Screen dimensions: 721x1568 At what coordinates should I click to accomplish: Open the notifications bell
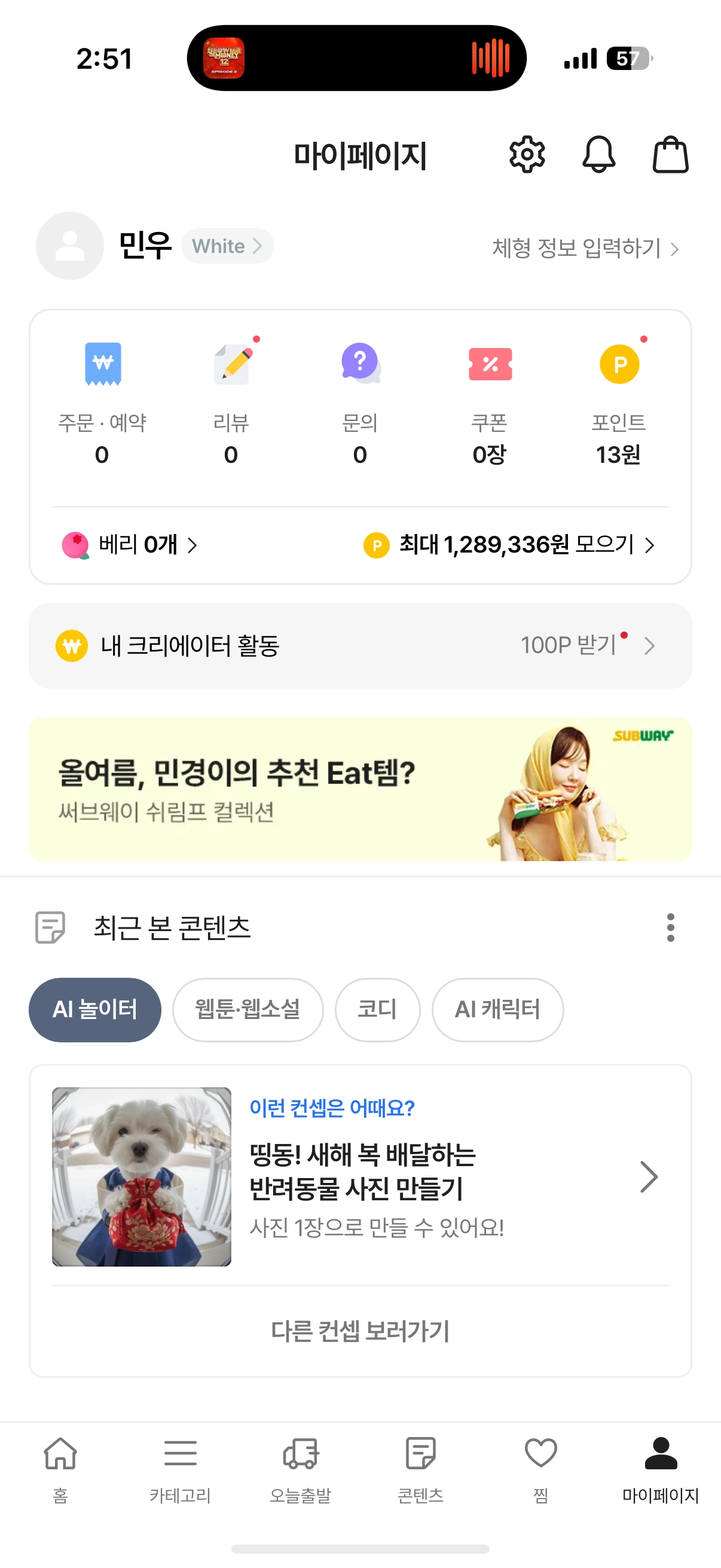598,155
